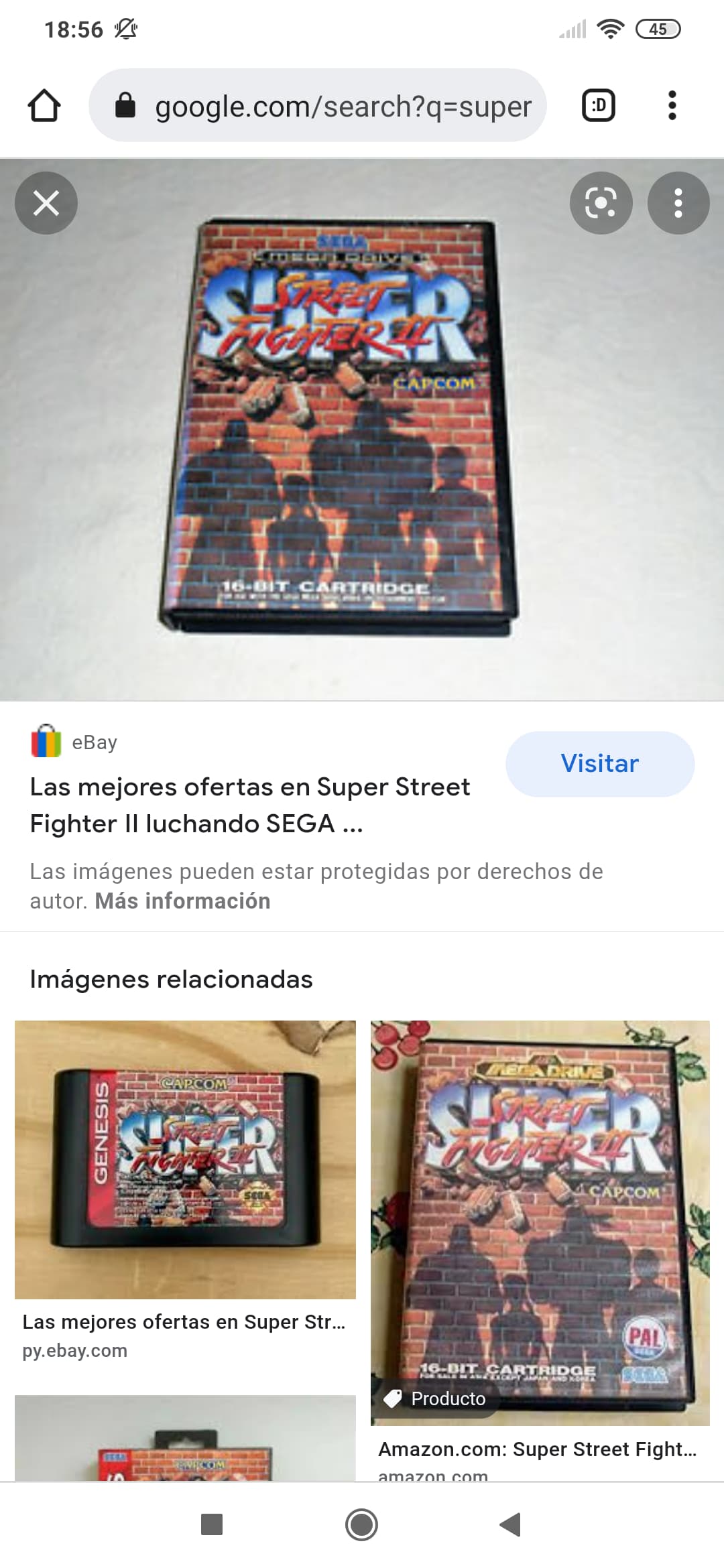Viewport: 724px width, 1568px height.
Task: Open Chrome's overflow menu
Action: click(x=672, y=105)
